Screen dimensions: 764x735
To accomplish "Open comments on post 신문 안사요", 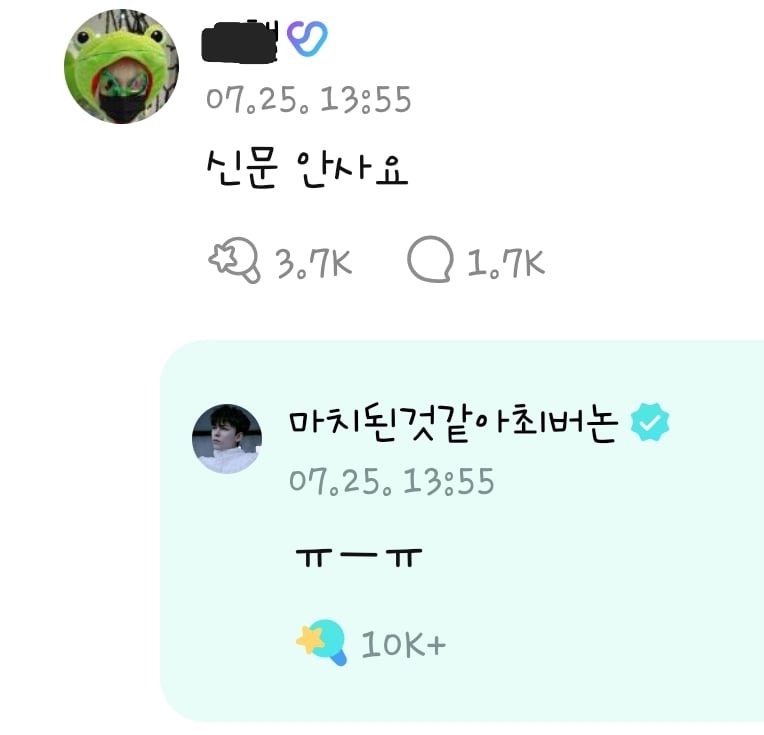I will pyautogui.click(x=431, y=262).
